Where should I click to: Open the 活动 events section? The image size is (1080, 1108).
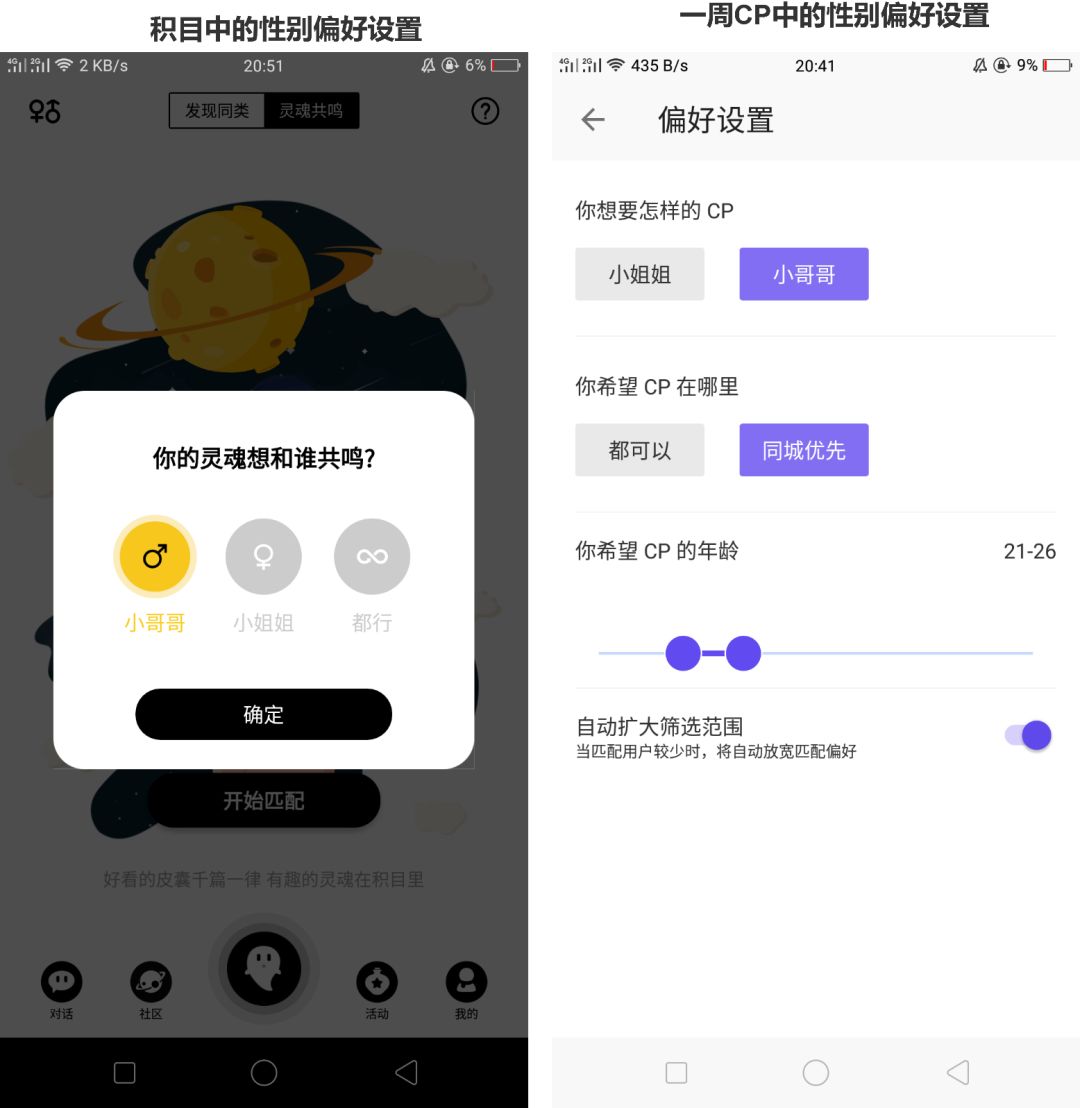(x=377, y=987)
